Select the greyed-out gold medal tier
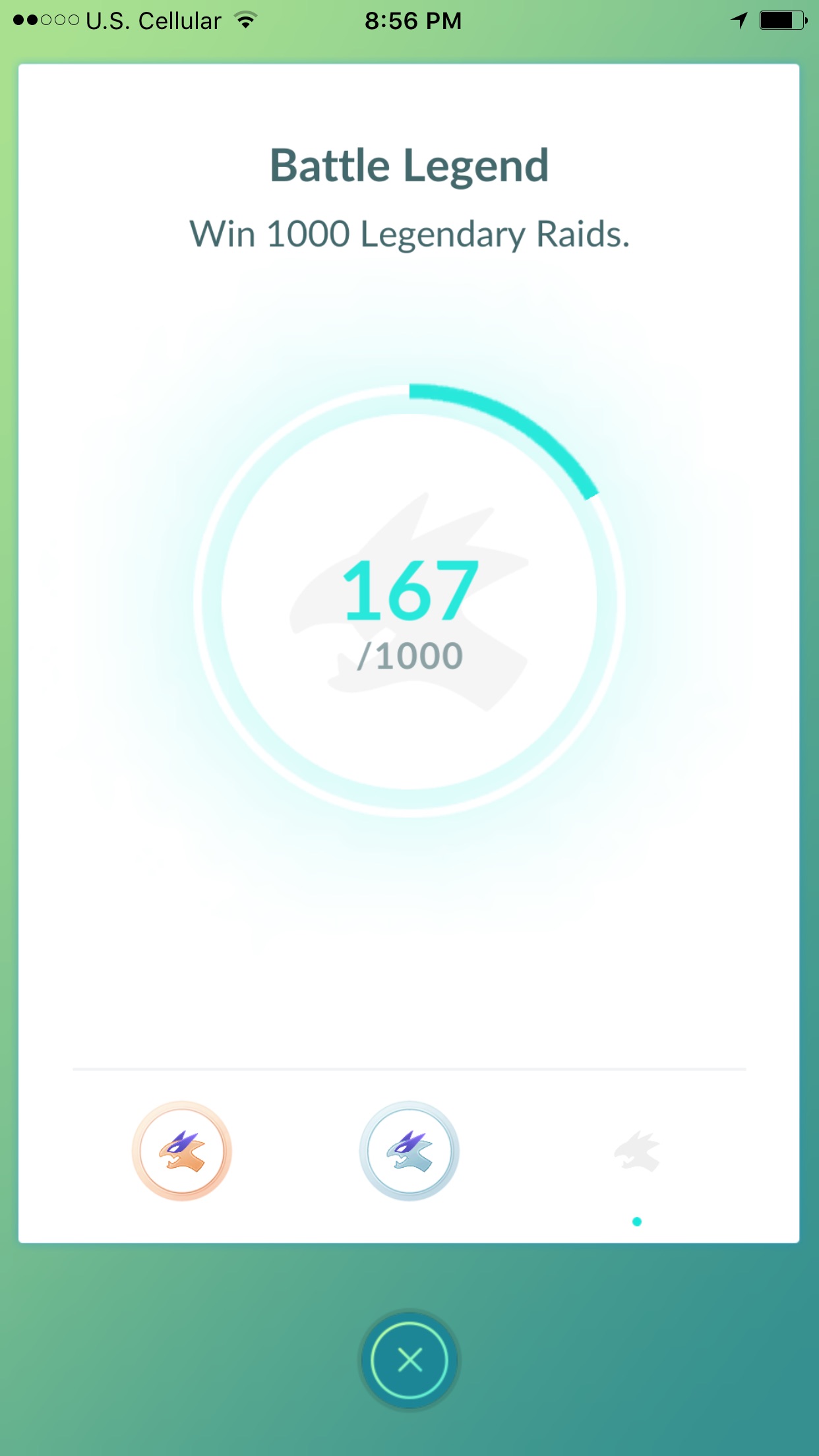 tap(636, 1151)
